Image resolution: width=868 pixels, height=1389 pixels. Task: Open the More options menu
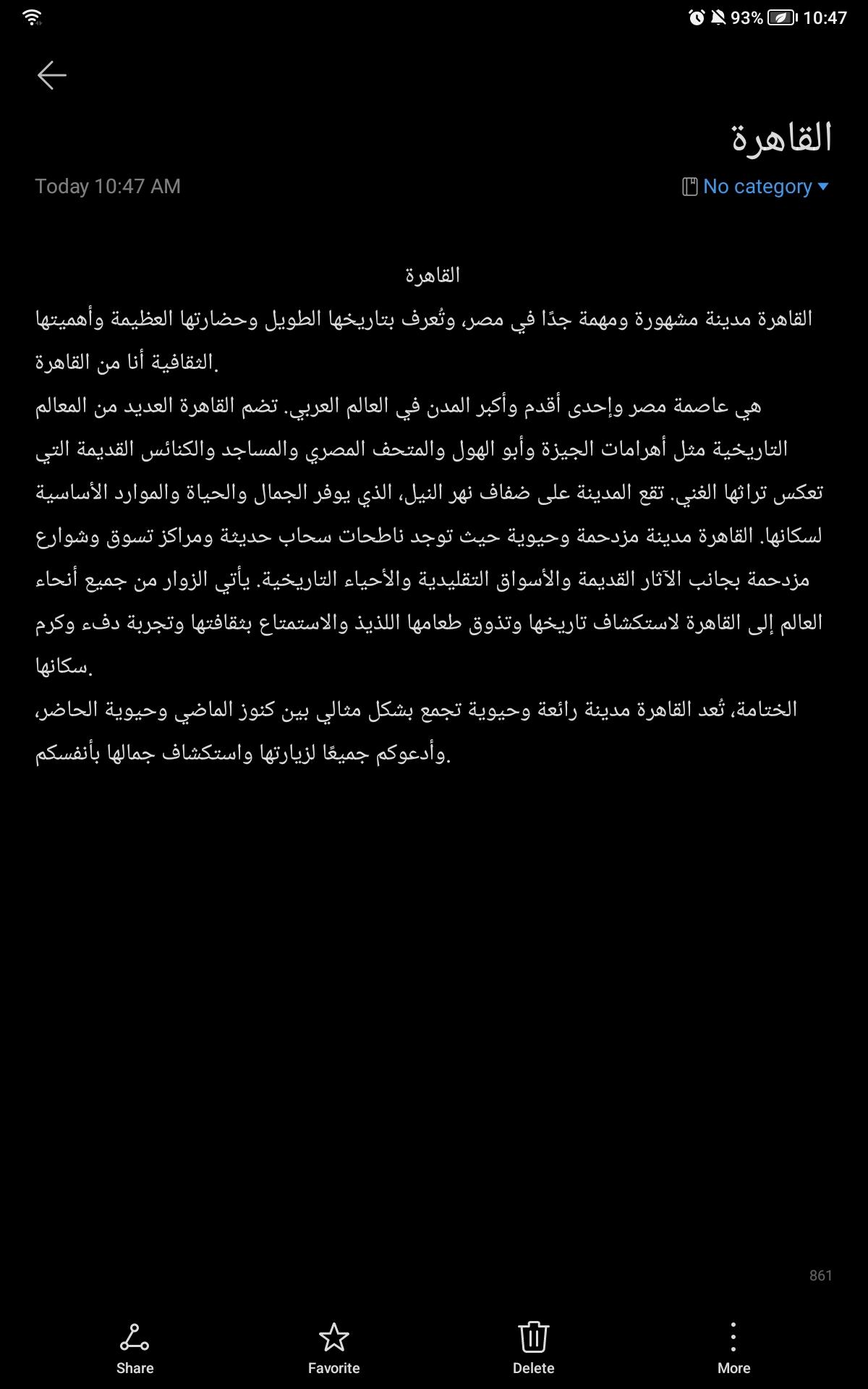[x=733, y=1348]
